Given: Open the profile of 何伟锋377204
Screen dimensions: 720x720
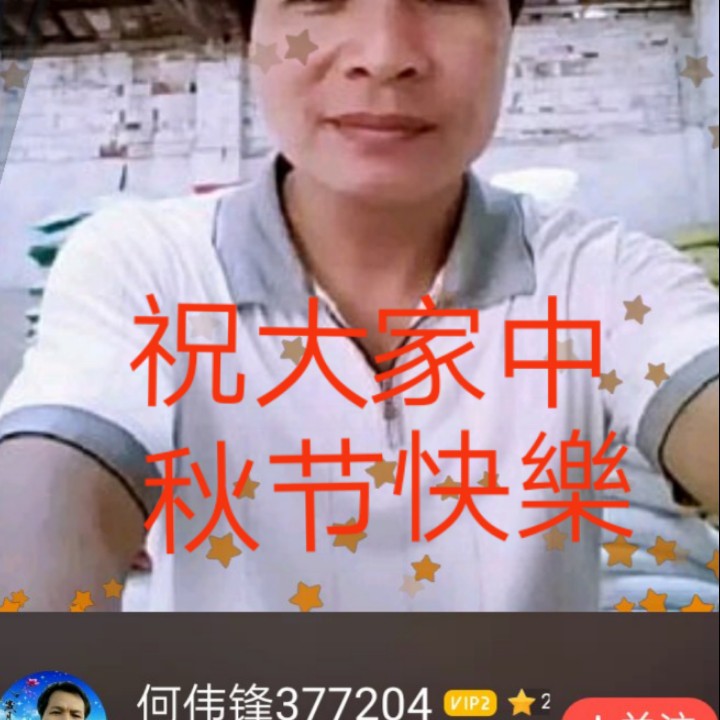Looking at the screenshot, I should (x=284, y=703).
